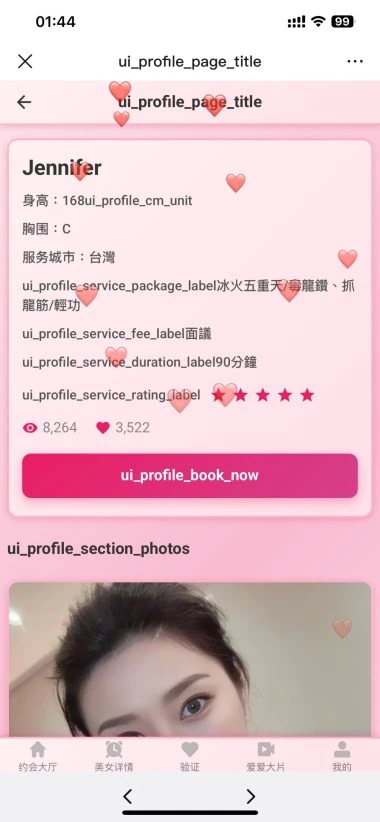
Task: Open the three-dot overflow menu
Action: pos(355,61)
